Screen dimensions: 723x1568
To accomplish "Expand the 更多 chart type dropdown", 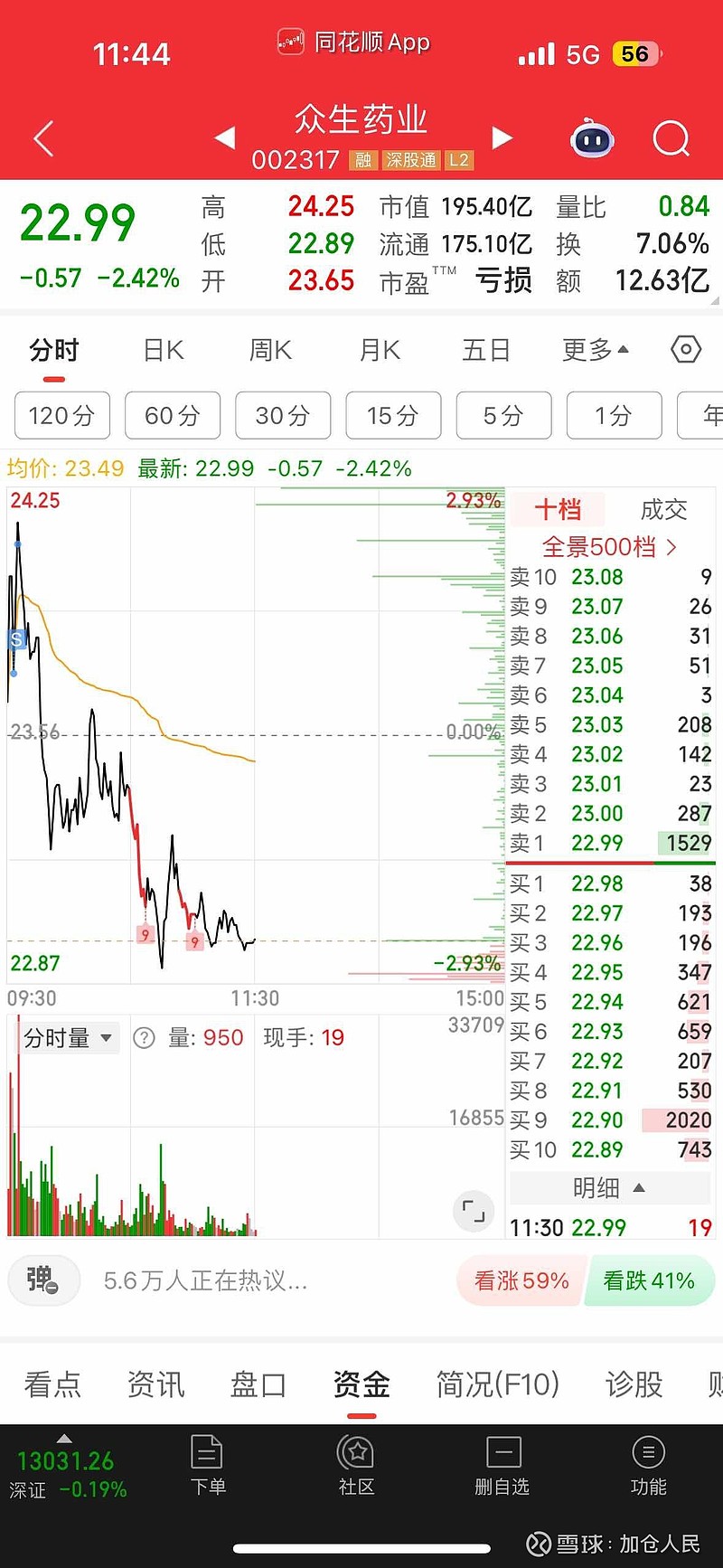I will pos(594,349).
